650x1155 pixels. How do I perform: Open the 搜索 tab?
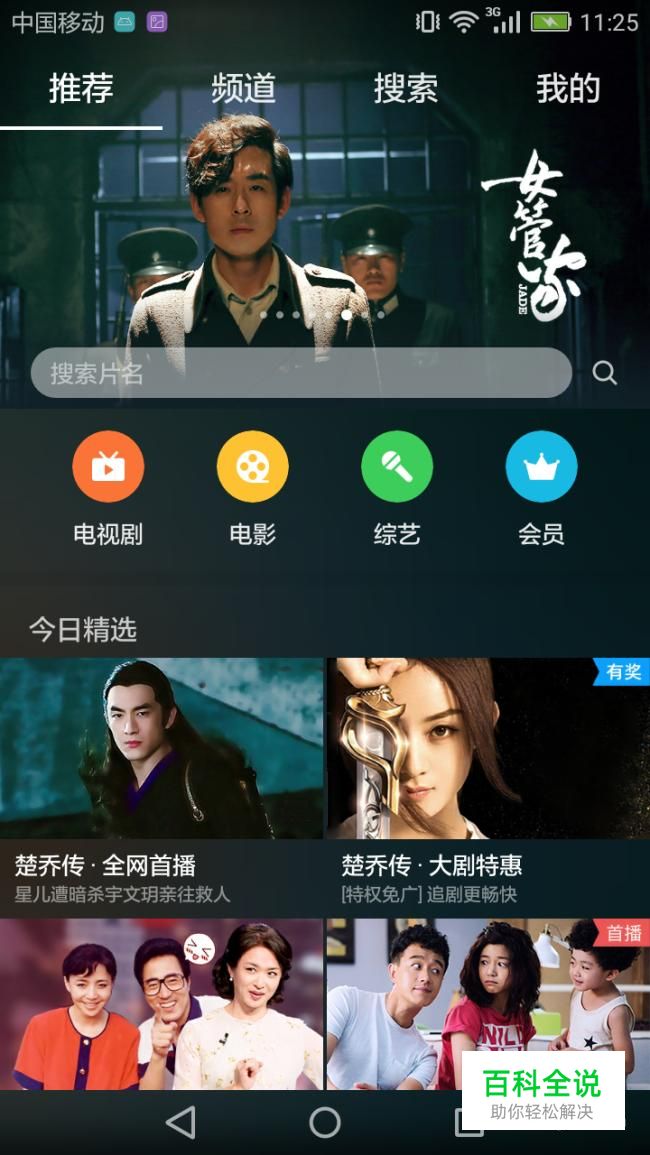click(x=405, y=89)
